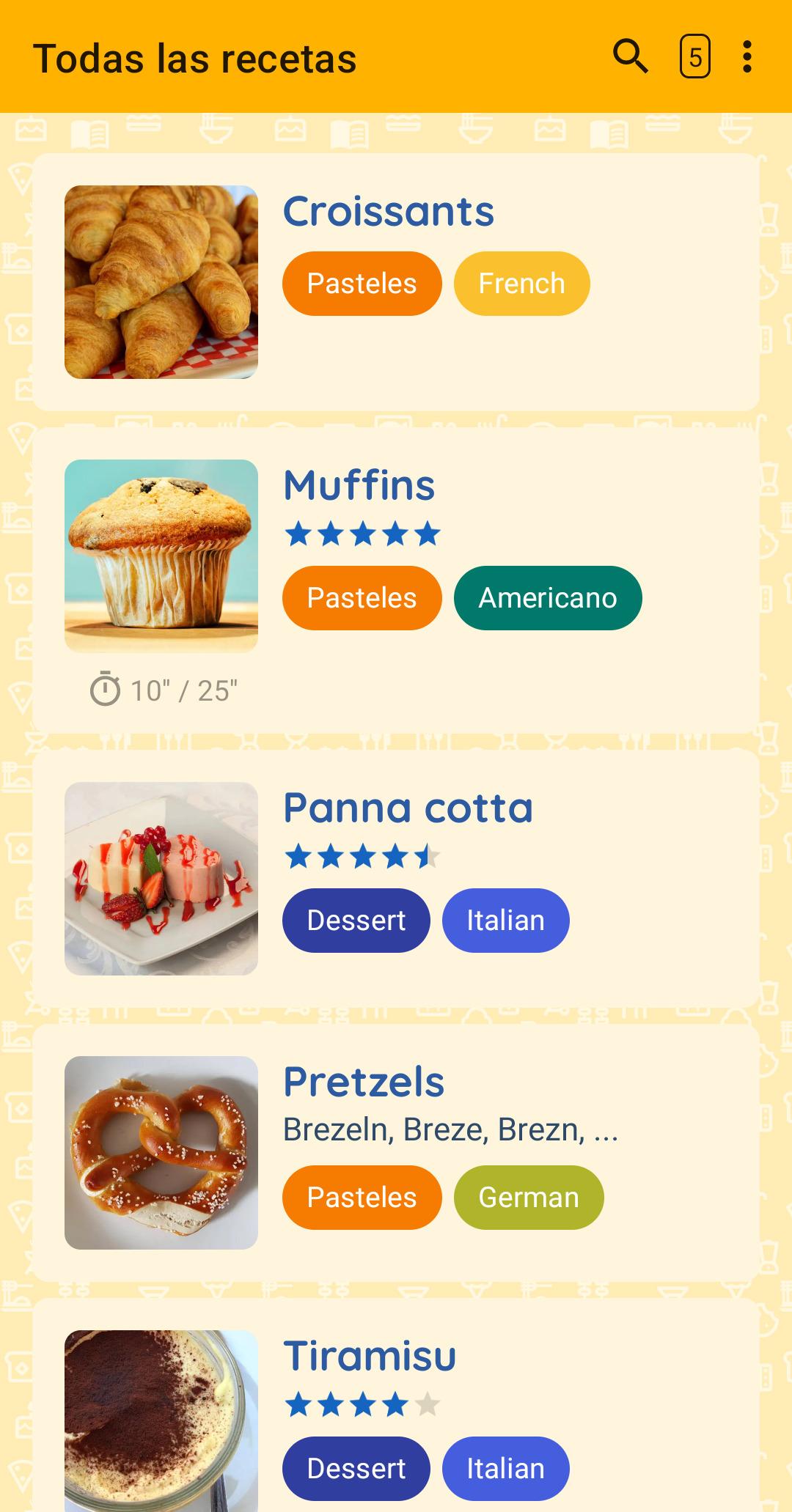The width and height of the screenshot is (792, 1512).
Task: Open the counter icon showing 5
Action: click(694, 56)
